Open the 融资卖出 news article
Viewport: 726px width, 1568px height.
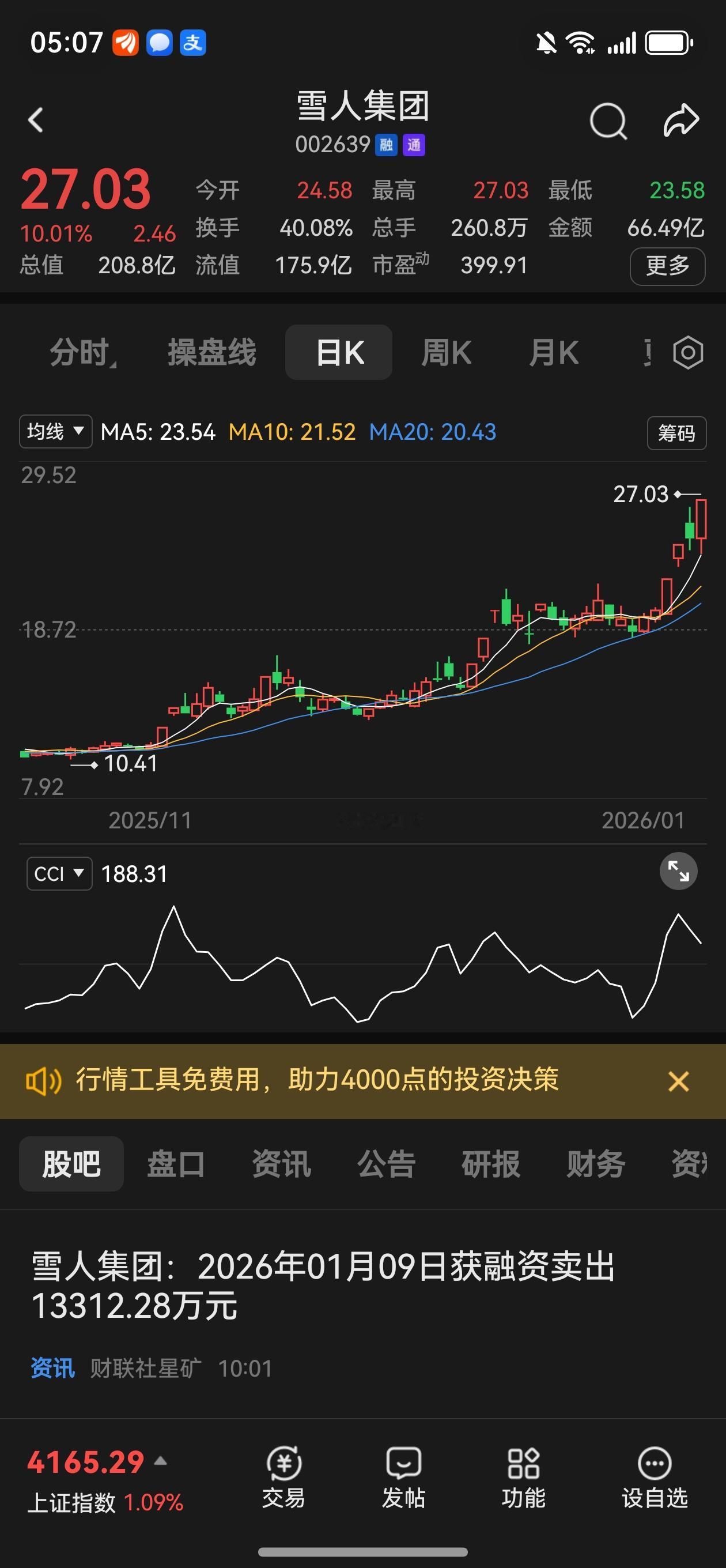tap(323, 1286)
